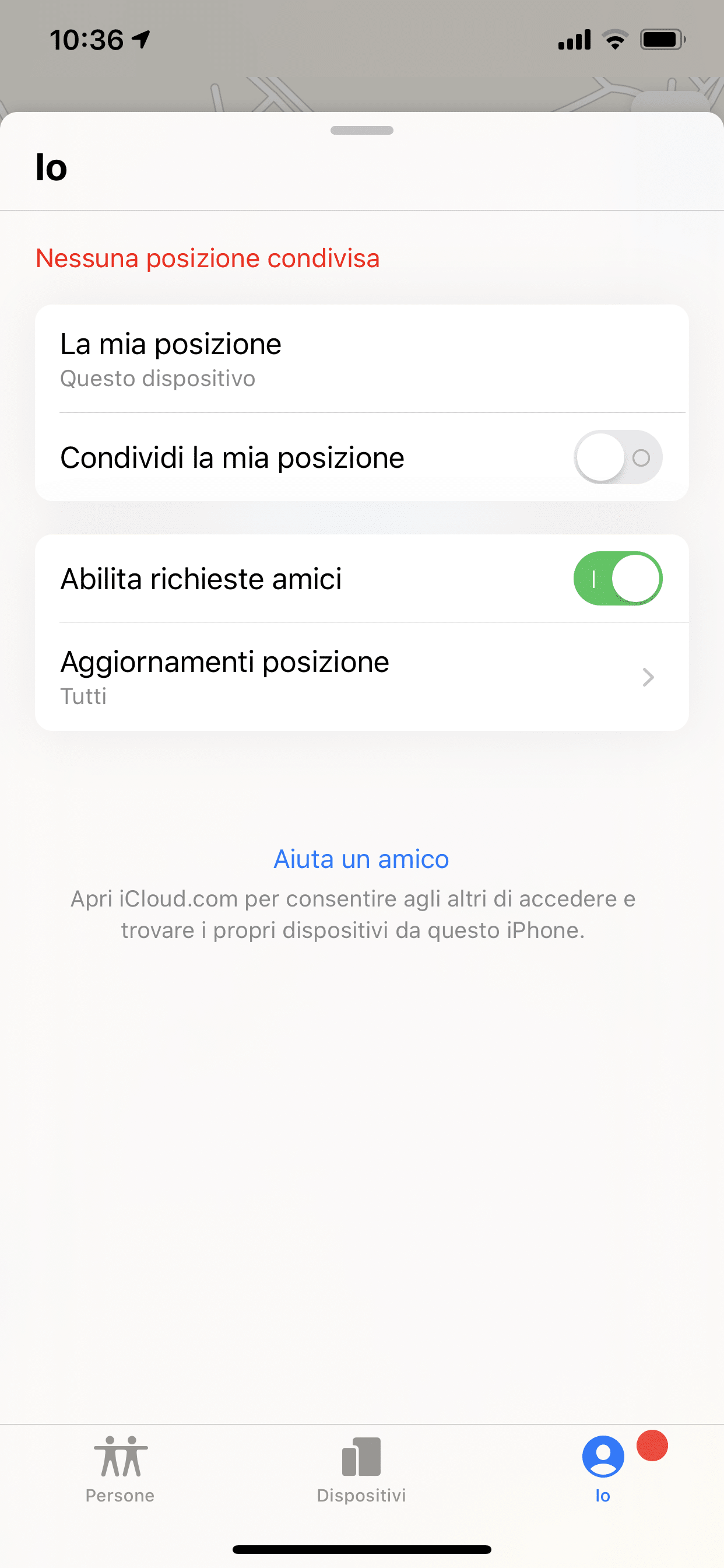Turn off Abilita richieste amici

click(x=617, y=578)
